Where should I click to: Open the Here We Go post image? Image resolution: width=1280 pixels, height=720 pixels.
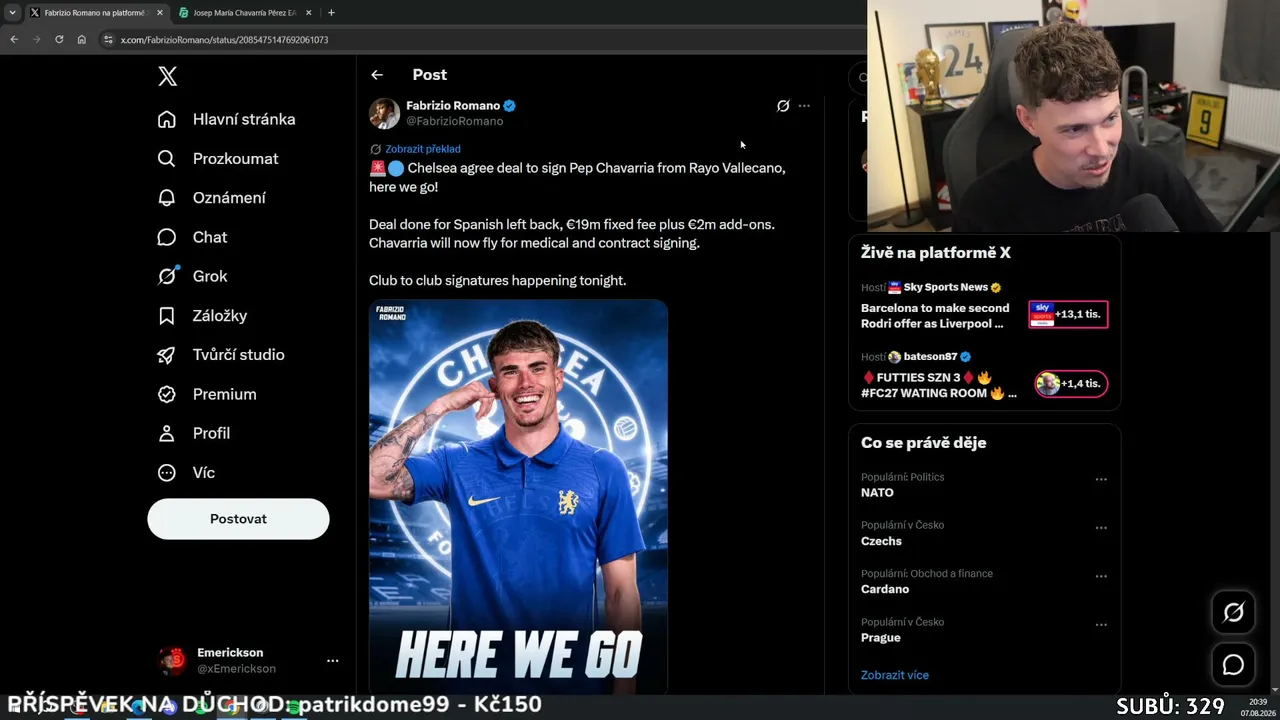(x=518, y=497)
